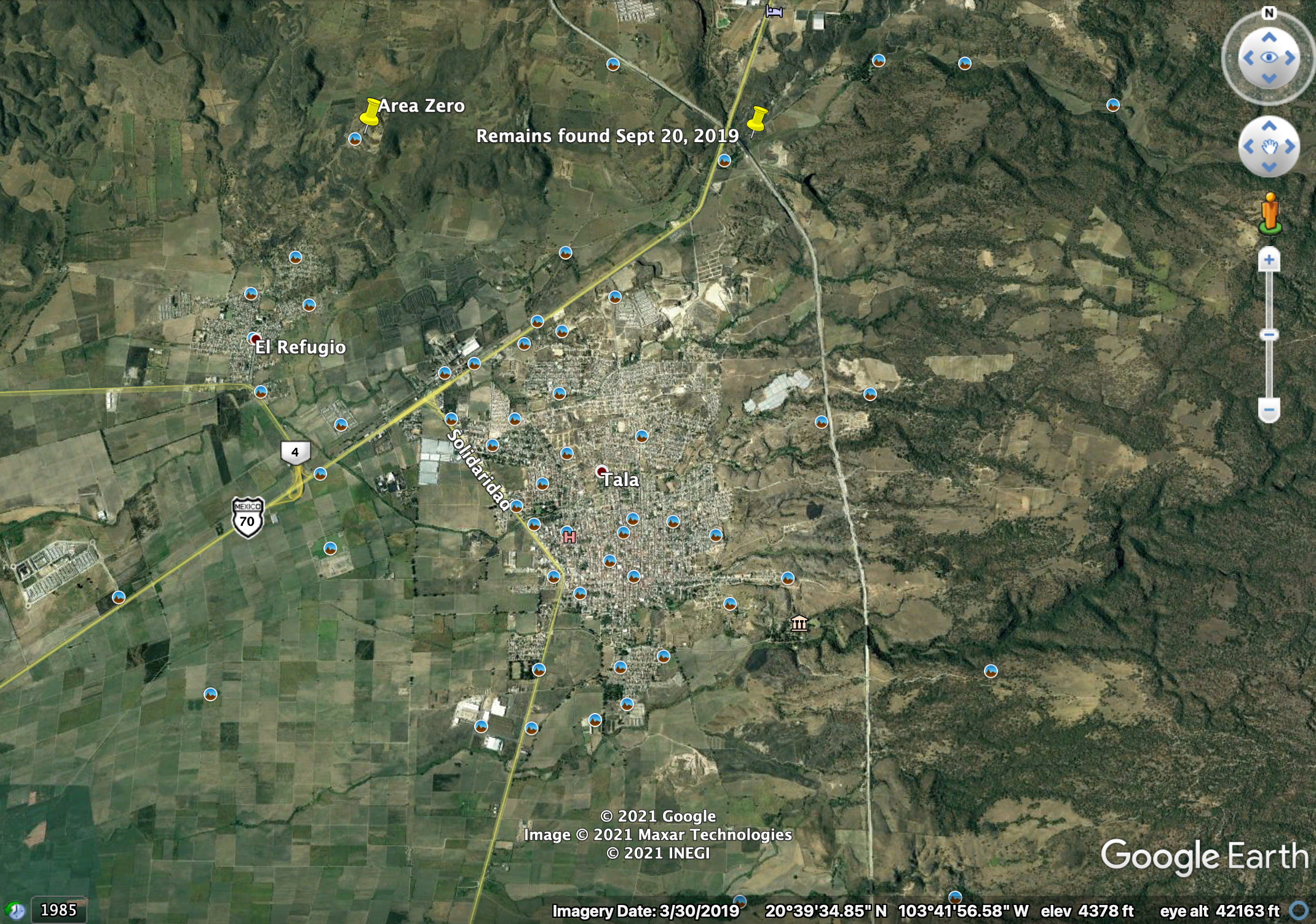1316x924 pixels.
Task: Reset the compass to north with N
Action: (x=1269, y=13)
